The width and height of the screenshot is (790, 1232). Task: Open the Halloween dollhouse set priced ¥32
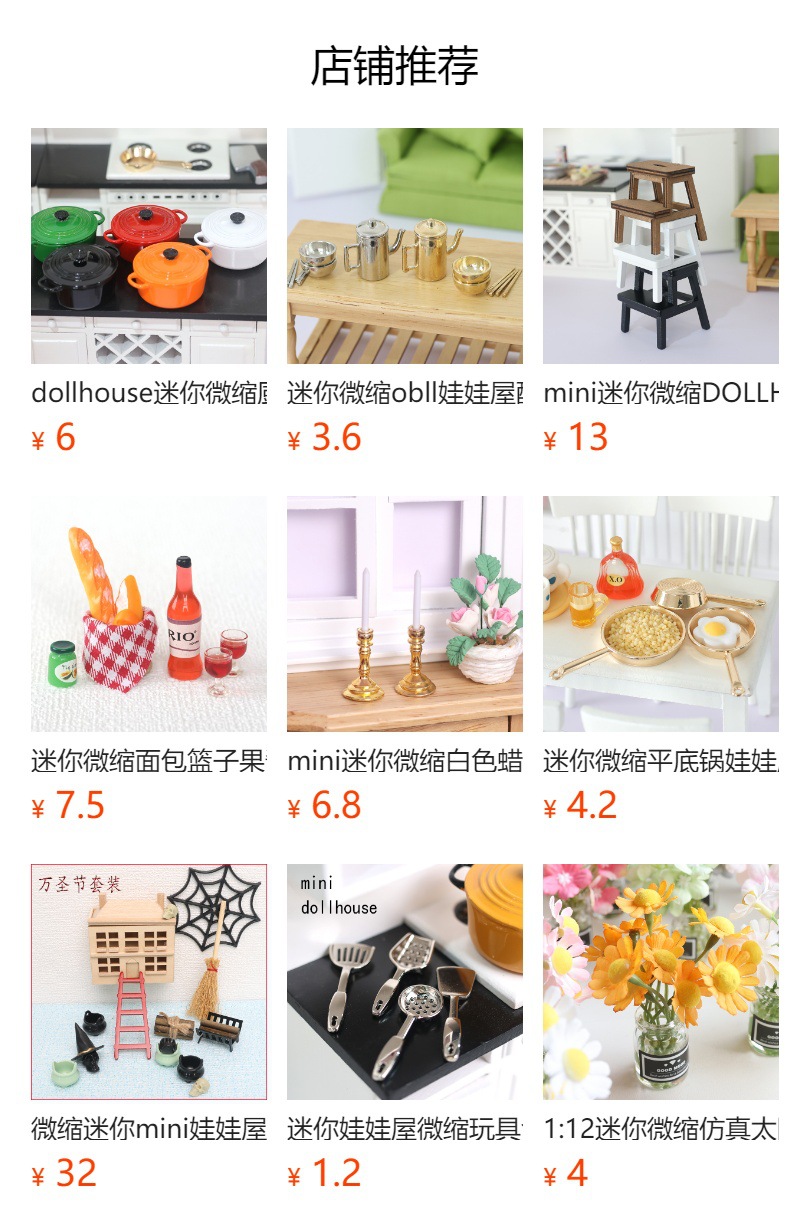(149, 982)
